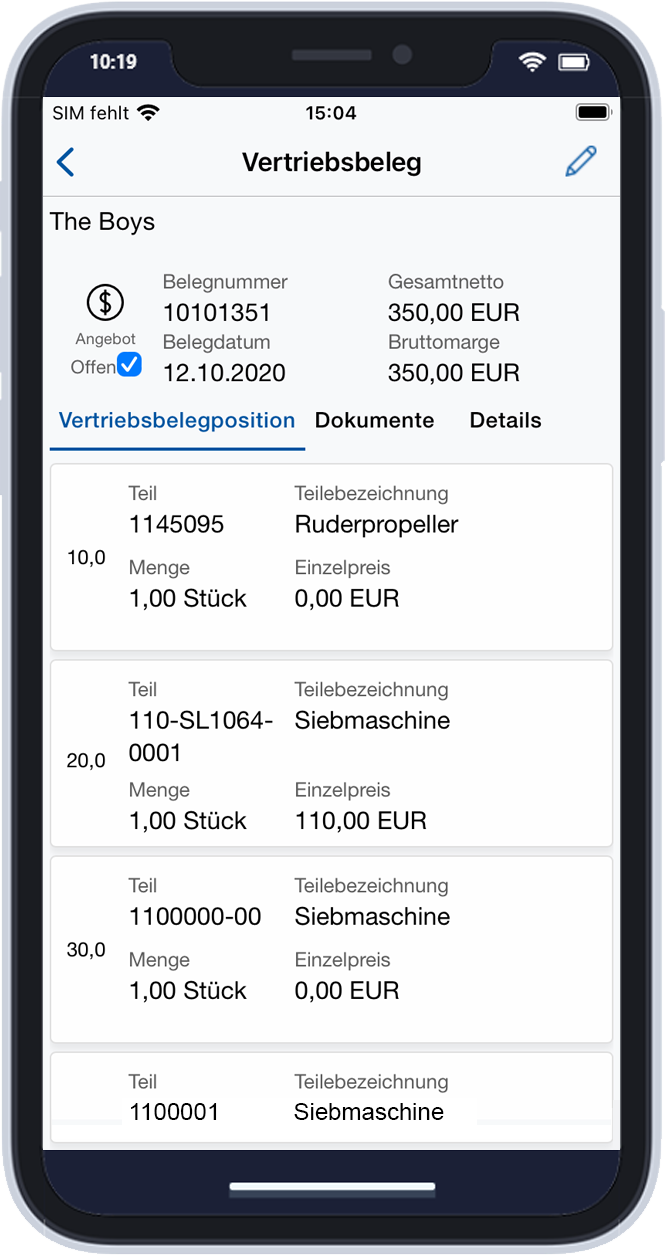Image resolution: width=665 pixels, height=1258 pixels.
Task: Go back with the top-left arrow
Action: [x=66, y=162]
